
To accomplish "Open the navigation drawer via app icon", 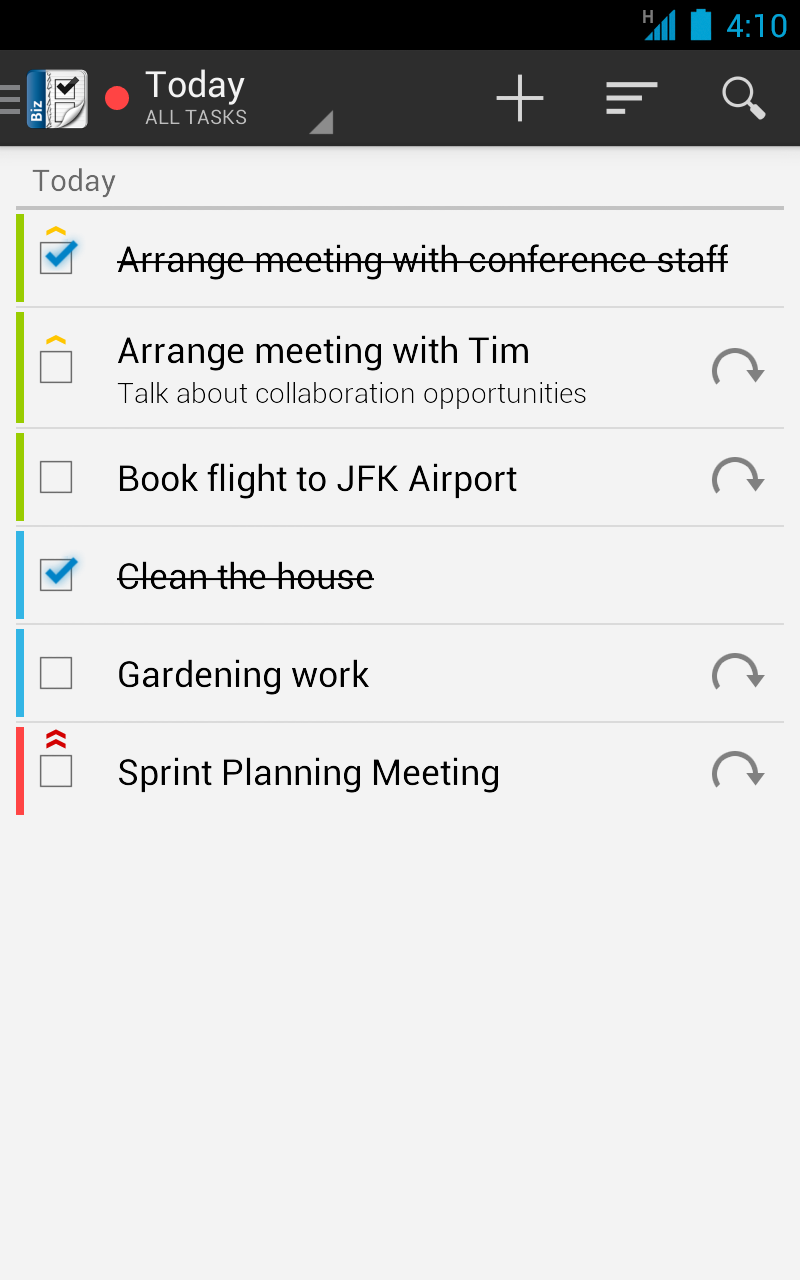I will (x=55, y=98).
